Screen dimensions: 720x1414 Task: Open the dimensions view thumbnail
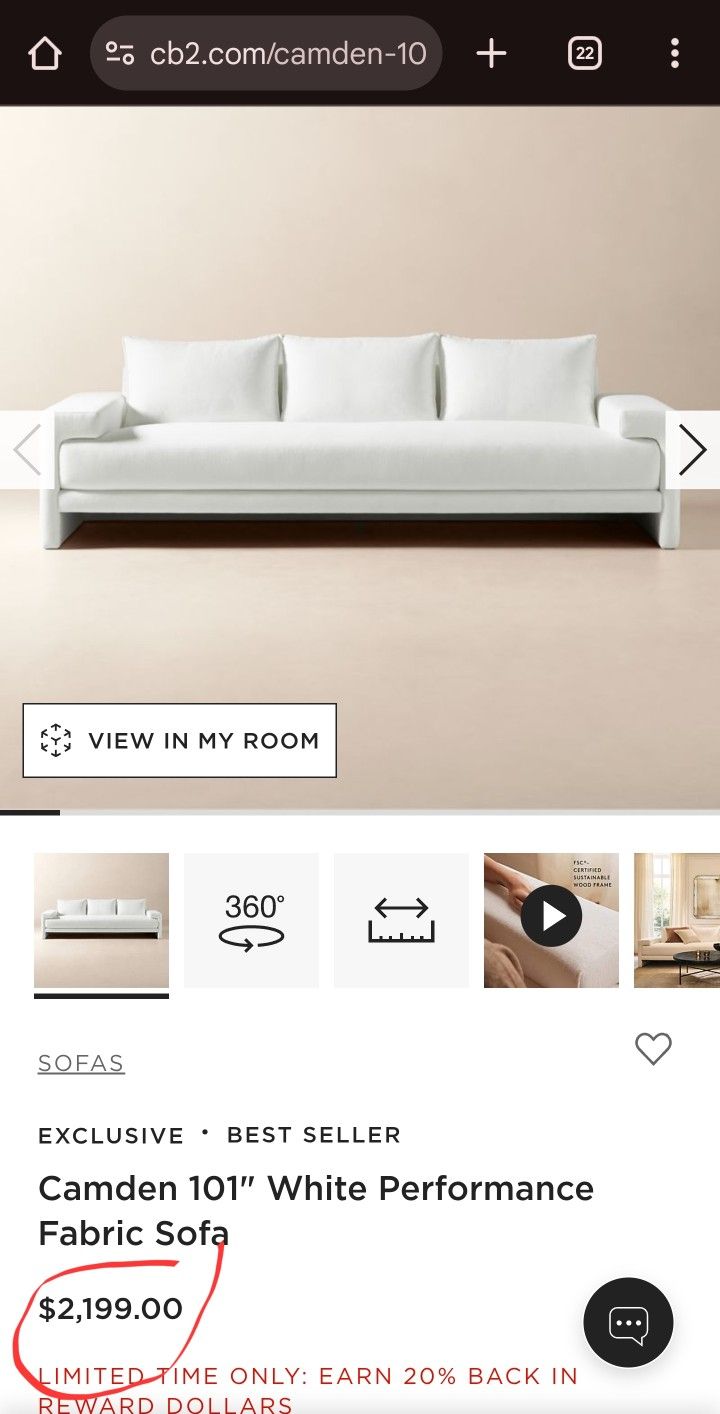click(x=401, y=920)
